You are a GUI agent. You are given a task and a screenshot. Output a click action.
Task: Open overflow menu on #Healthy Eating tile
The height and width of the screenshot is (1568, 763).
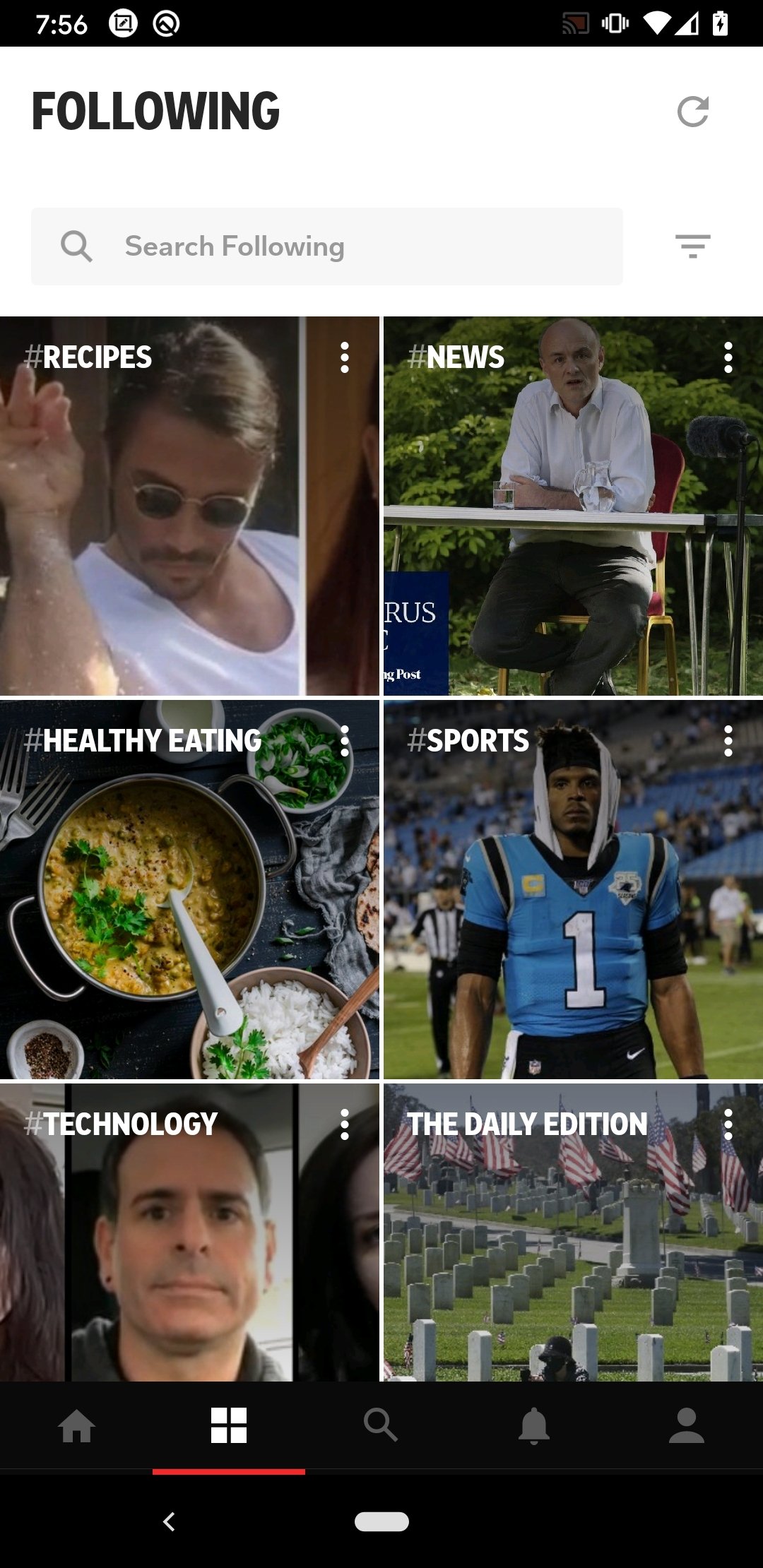coord(345,742)
